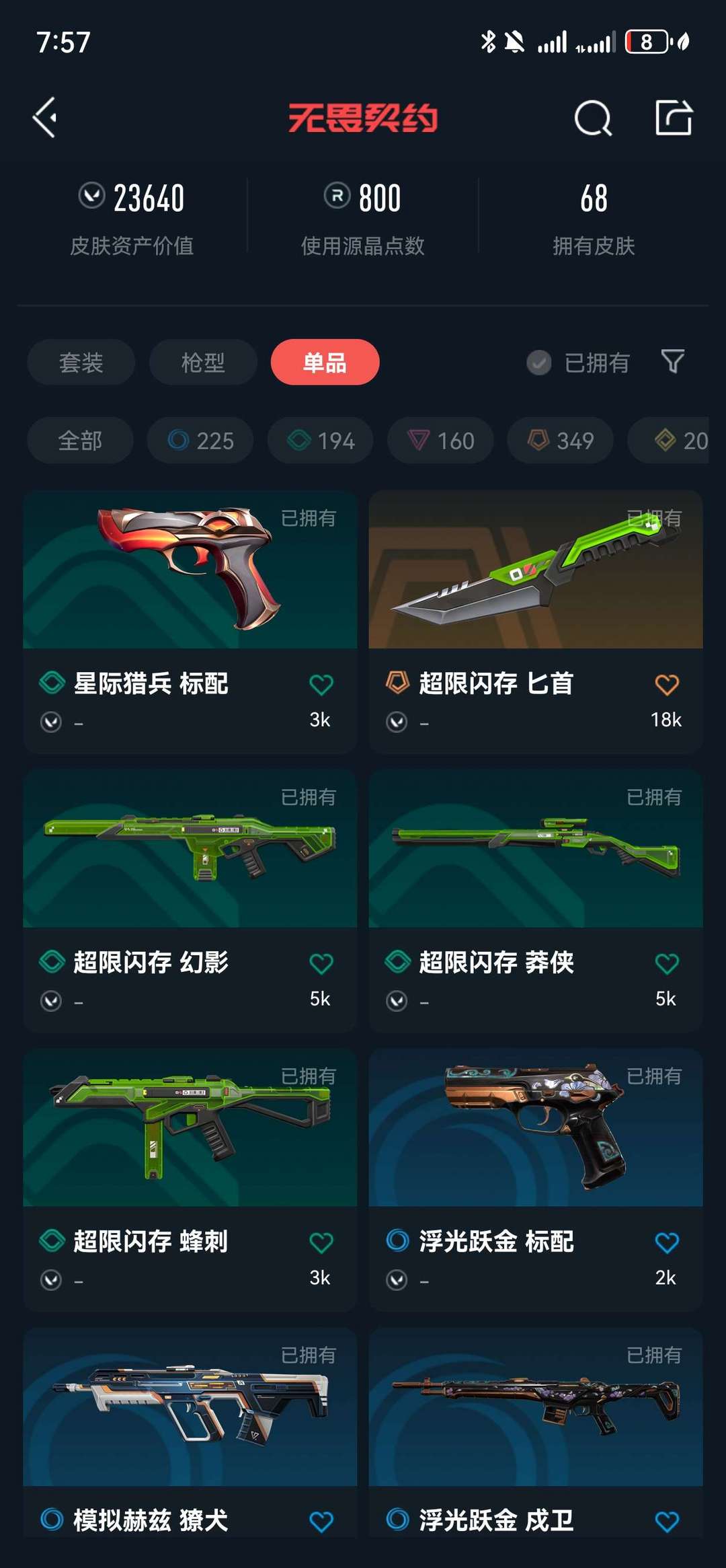Open the search icon in the header
Viewport: 726px width, 1568px height.
coord(593,118)
